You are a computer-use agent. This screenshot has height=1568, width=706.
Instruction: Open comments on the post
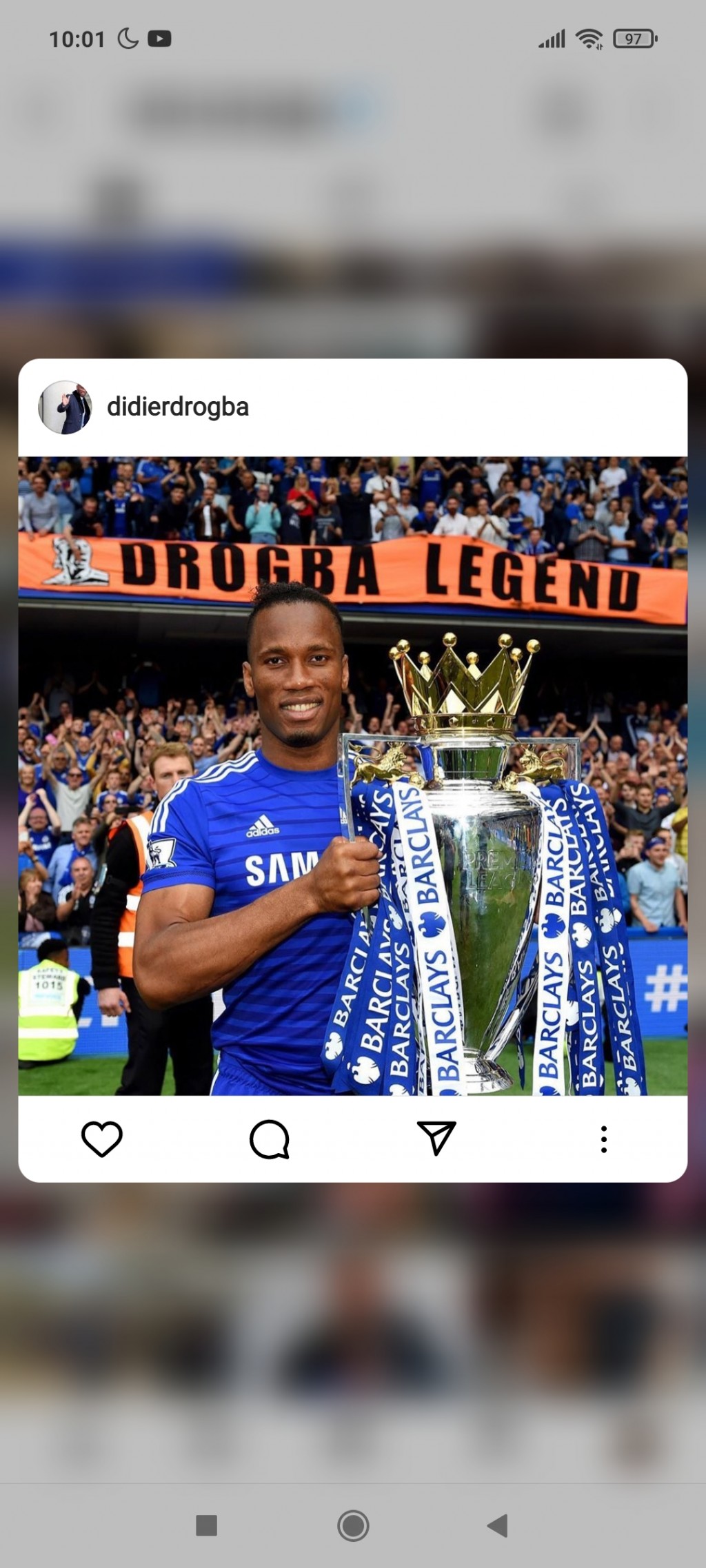pyautogui.click(x=270, y=1139)
